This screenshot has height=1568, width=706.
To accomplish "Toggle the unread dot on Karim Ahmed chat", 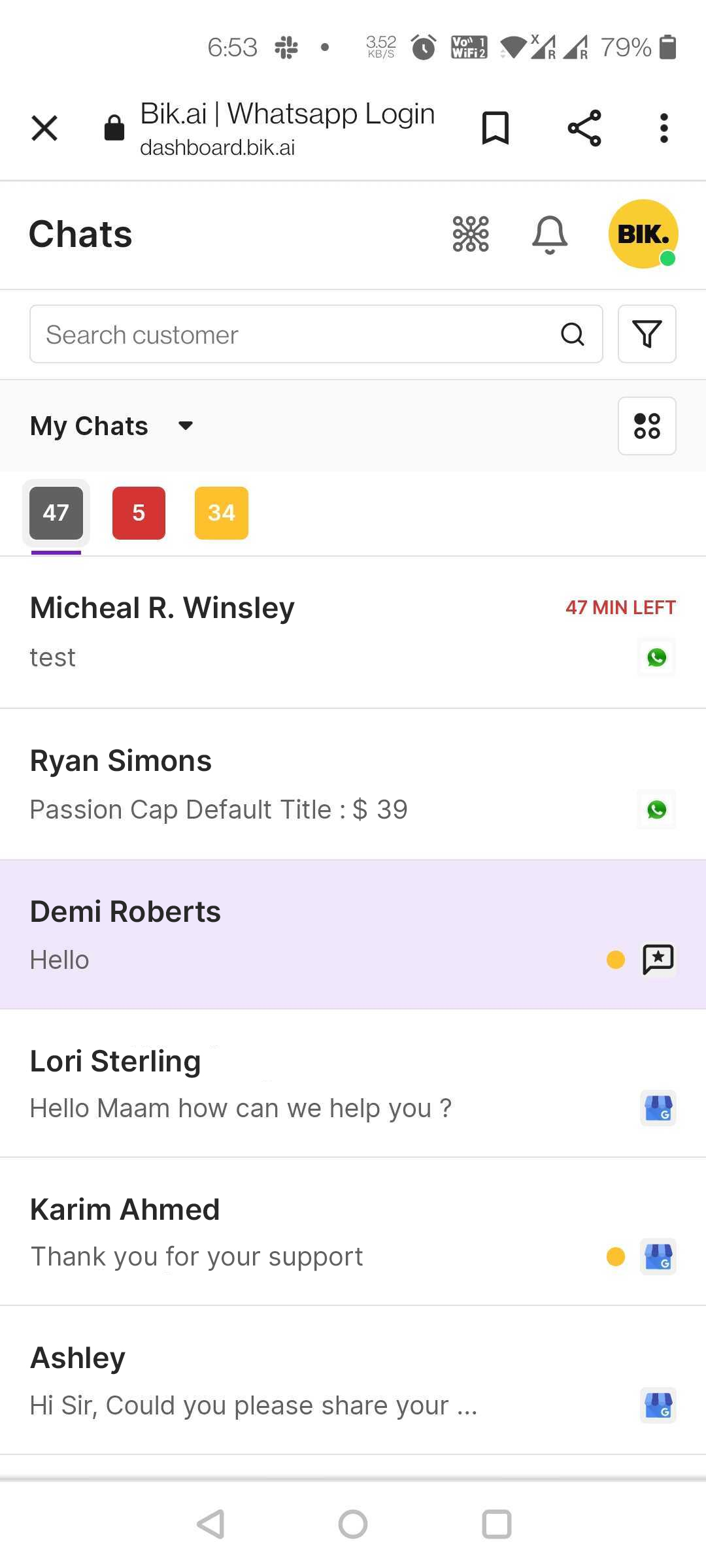I will 615,1256.
